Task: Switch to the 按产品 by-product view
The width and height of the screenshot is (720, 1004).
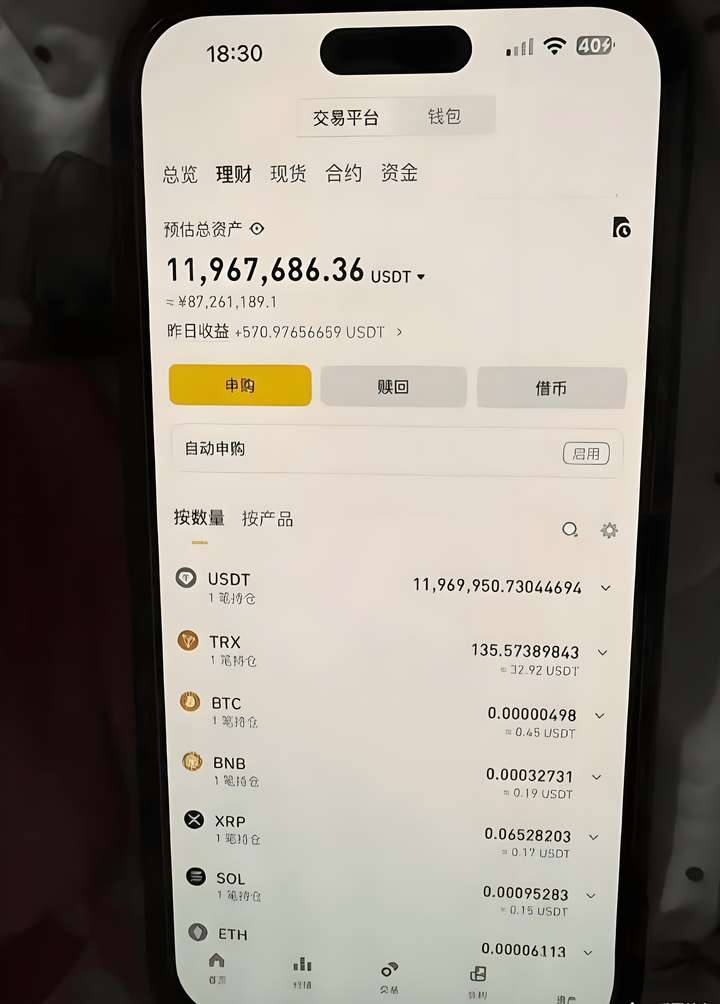Action: coord(267,519)
